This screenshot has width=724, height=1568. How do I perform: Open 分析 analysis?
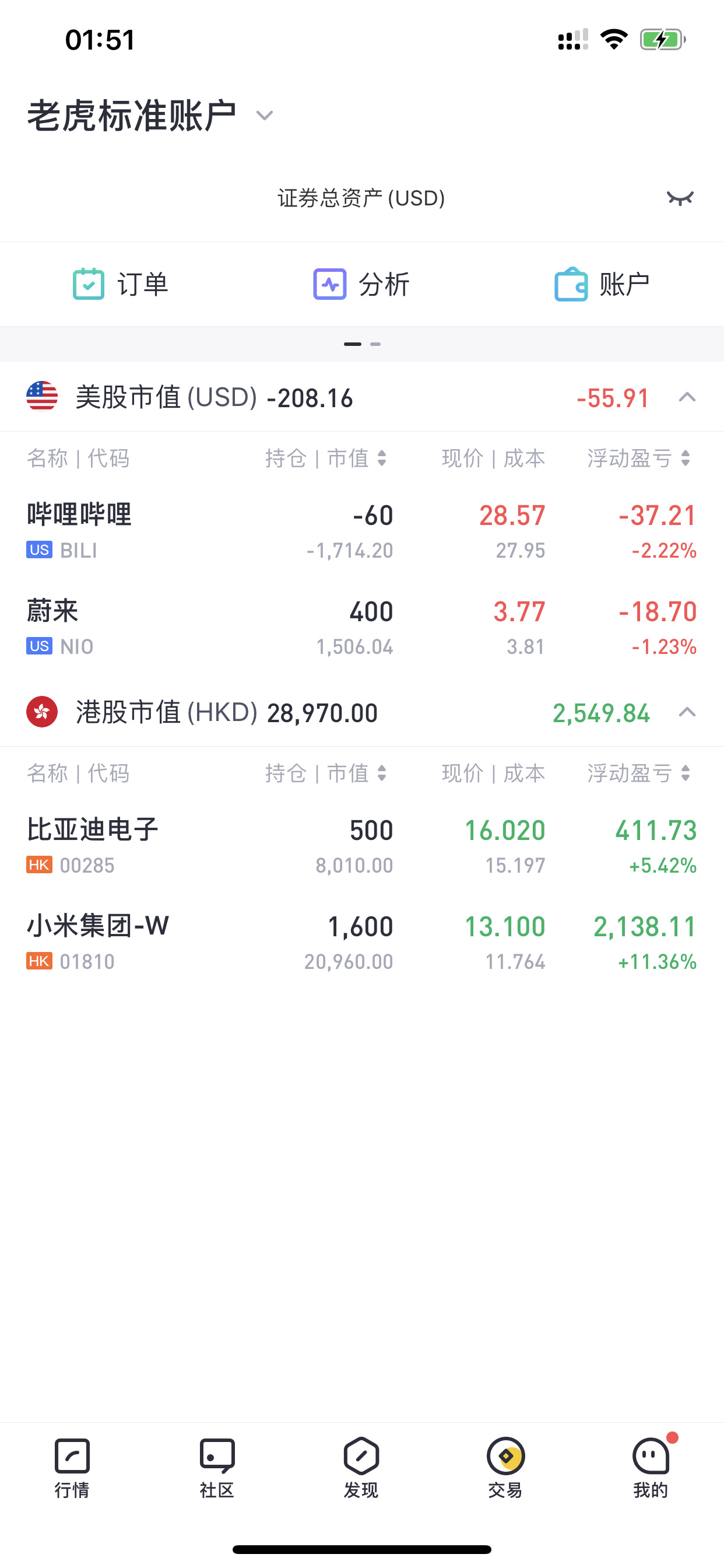pyautogui.click(x=361, y=284)
